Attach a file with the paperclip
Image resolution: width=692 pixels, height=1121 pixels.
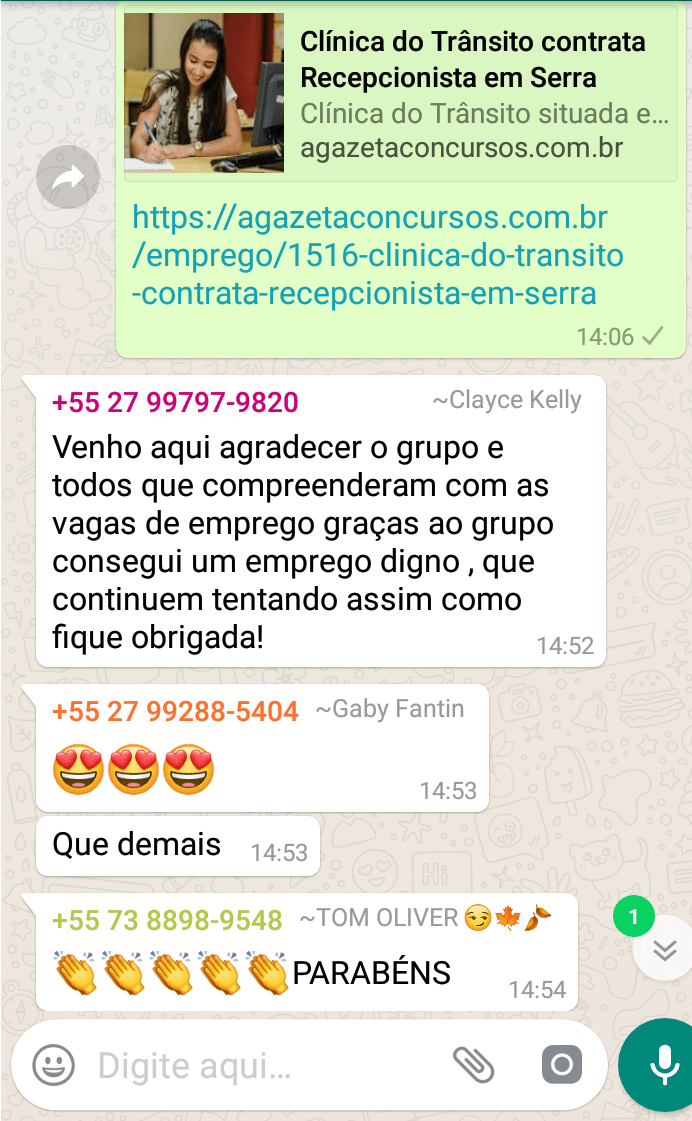click(474, 1066)
